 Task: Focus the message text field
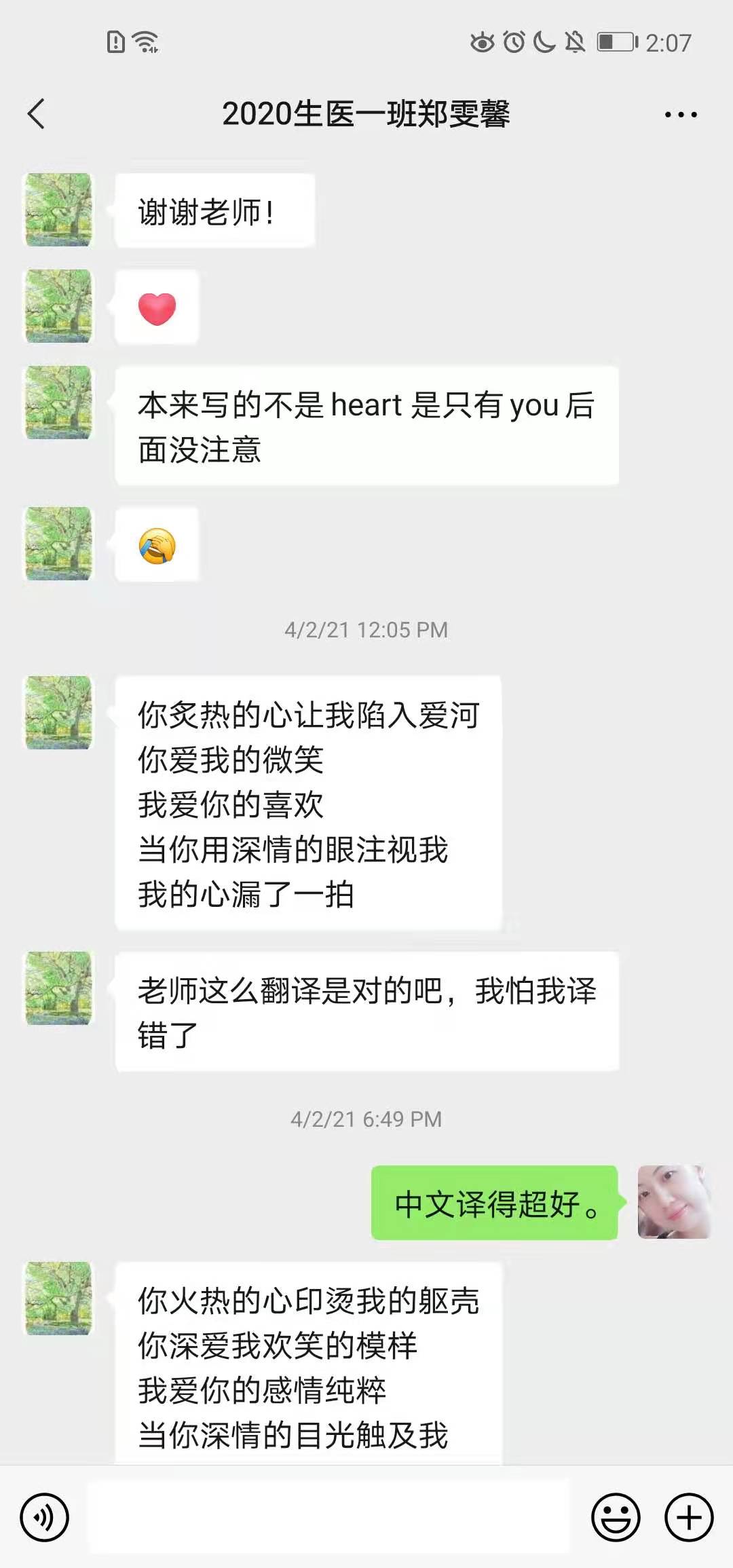pyautogui.click(x=329, y=1516)
